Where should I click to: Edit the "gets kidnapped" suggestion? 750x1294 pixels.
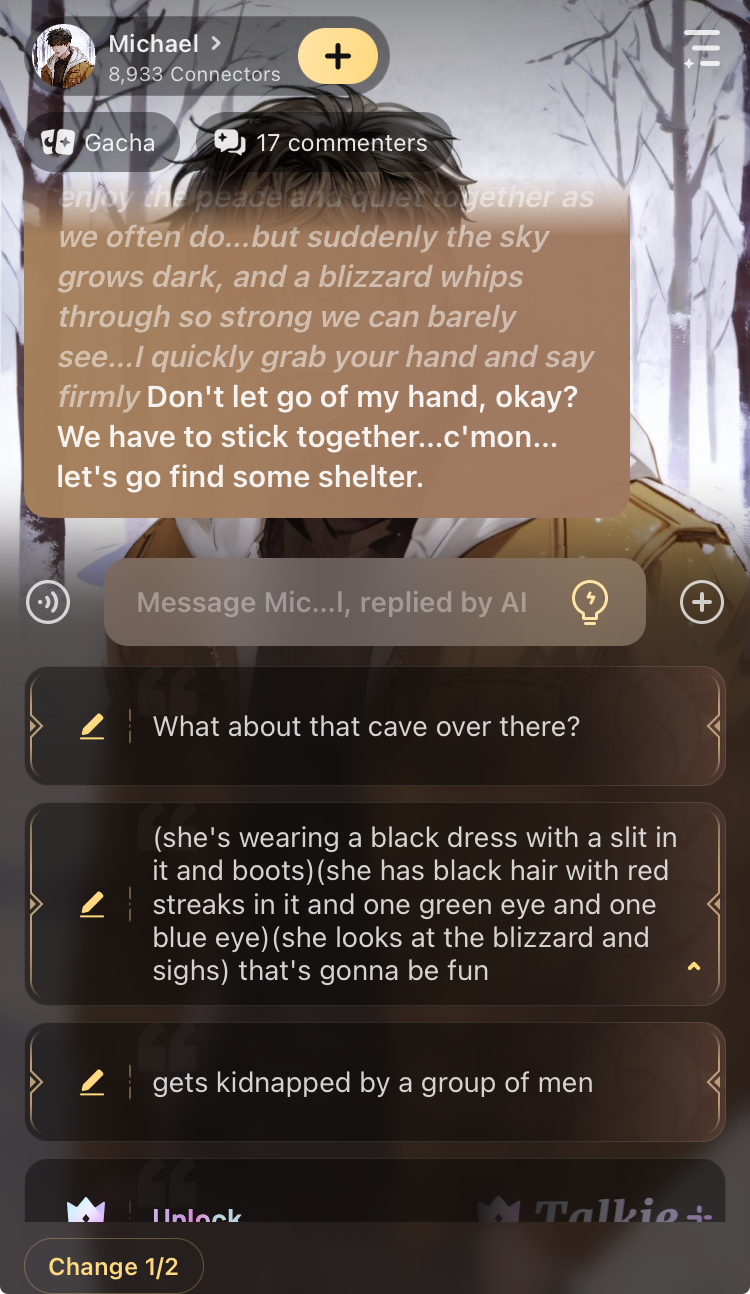coord(92,1082)
